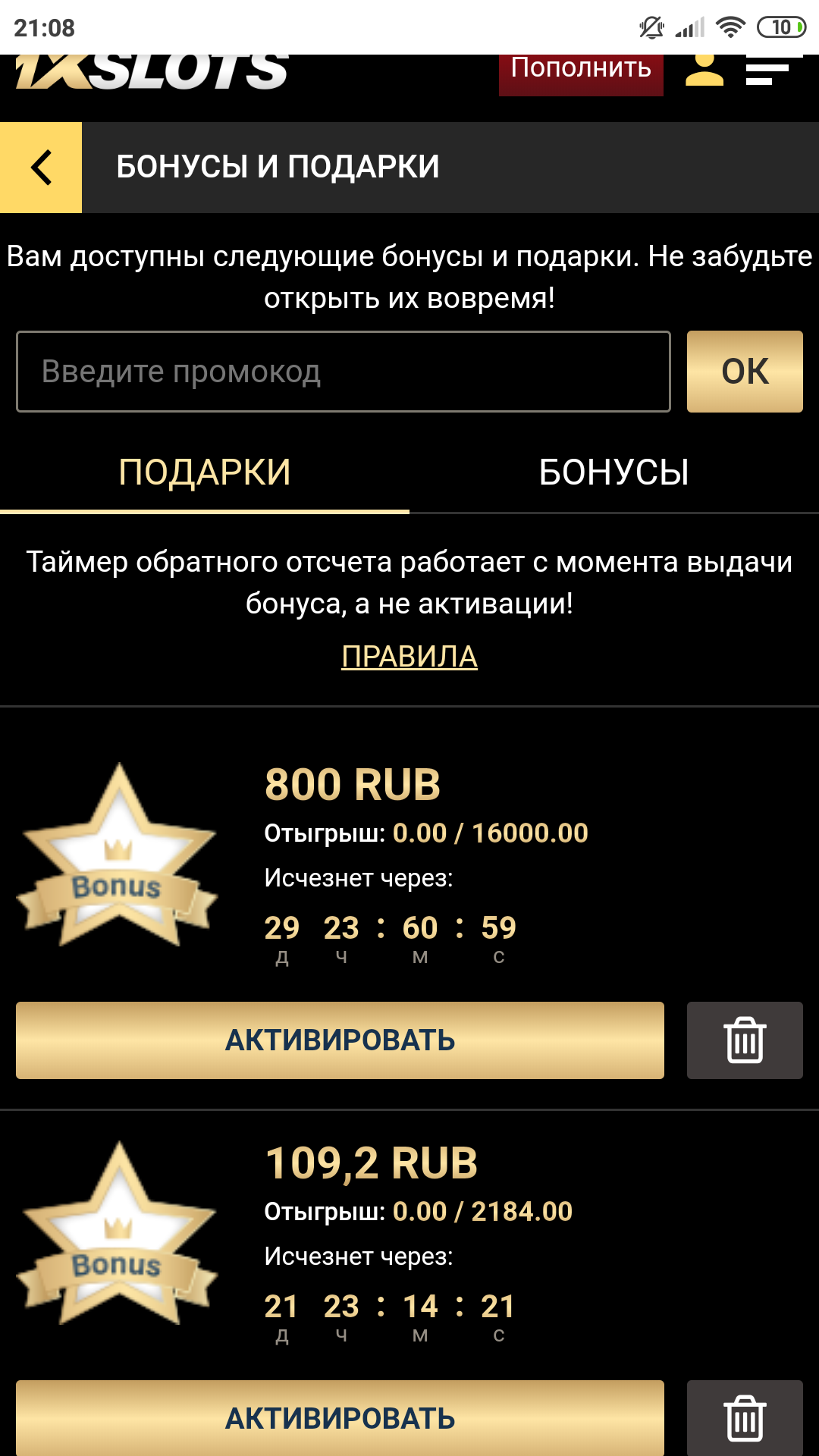Open the hamburger menu
This screenshot has height=1456, width=819.
(770, 71)
